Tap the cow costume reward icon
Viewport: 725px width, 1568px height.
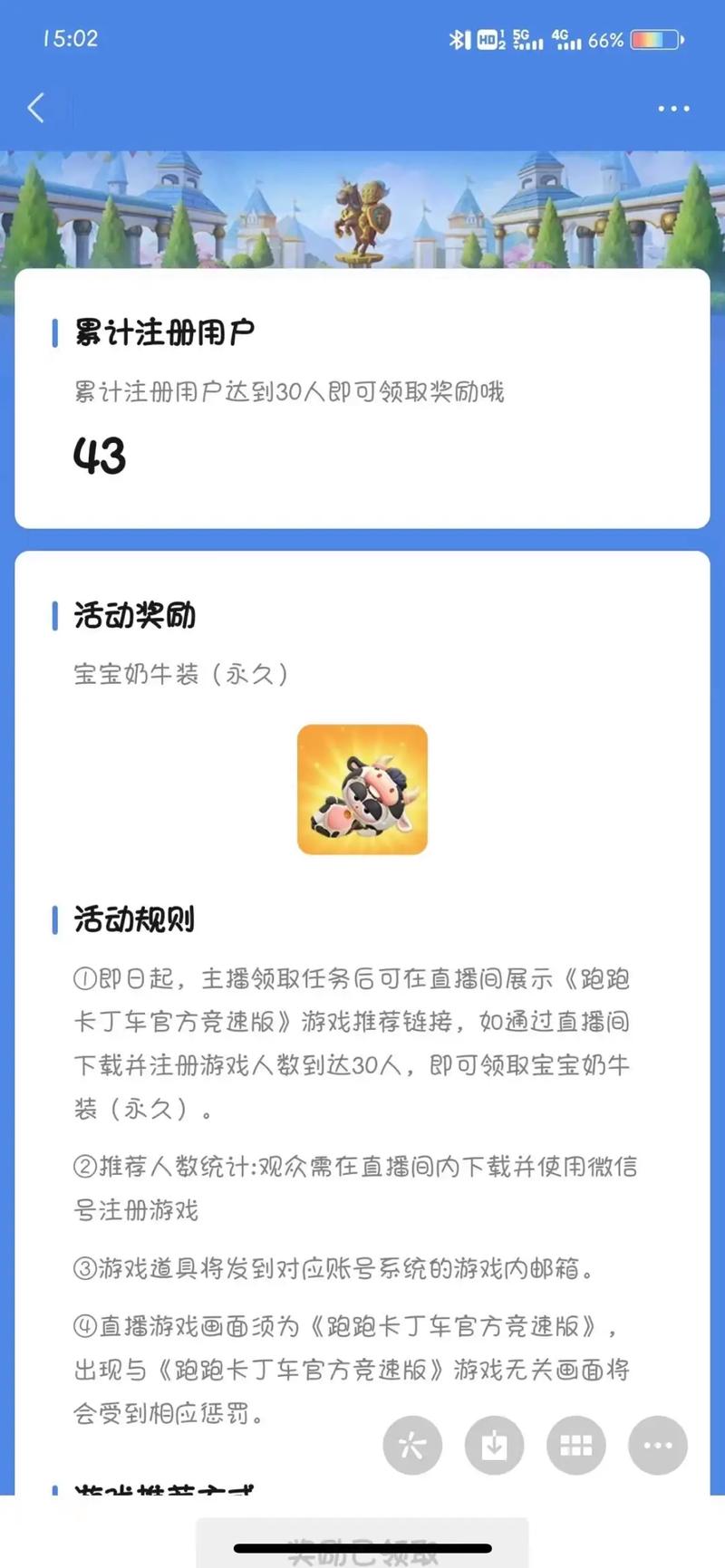tap(362, 790)
